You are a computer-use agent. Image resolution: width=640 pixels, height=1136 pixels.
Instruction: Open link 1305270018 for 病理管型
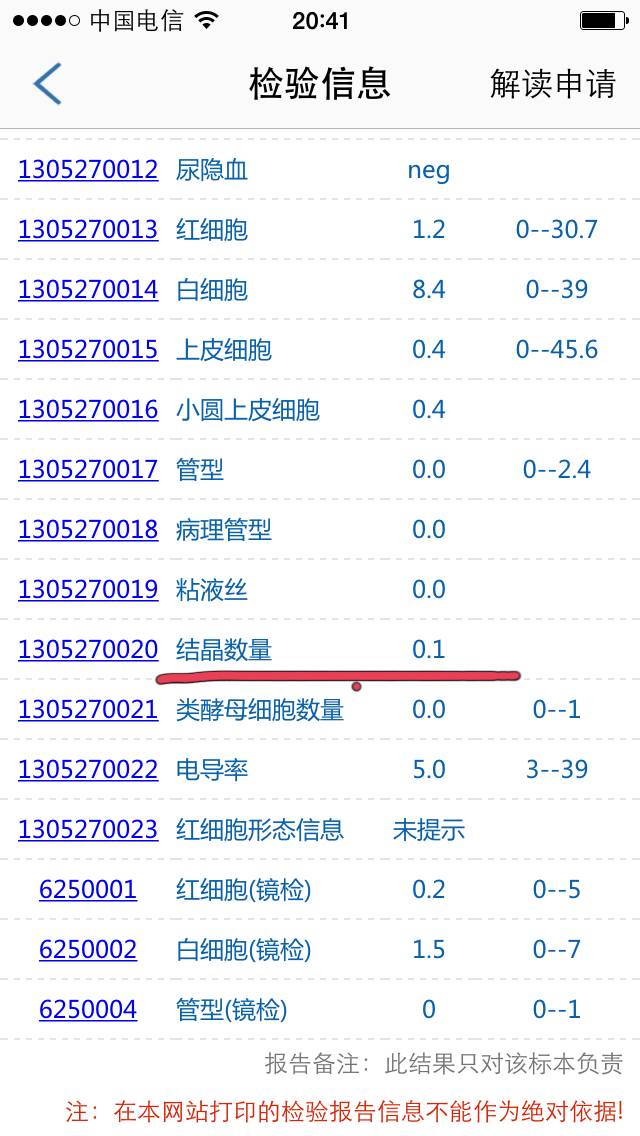click(88, 530)
